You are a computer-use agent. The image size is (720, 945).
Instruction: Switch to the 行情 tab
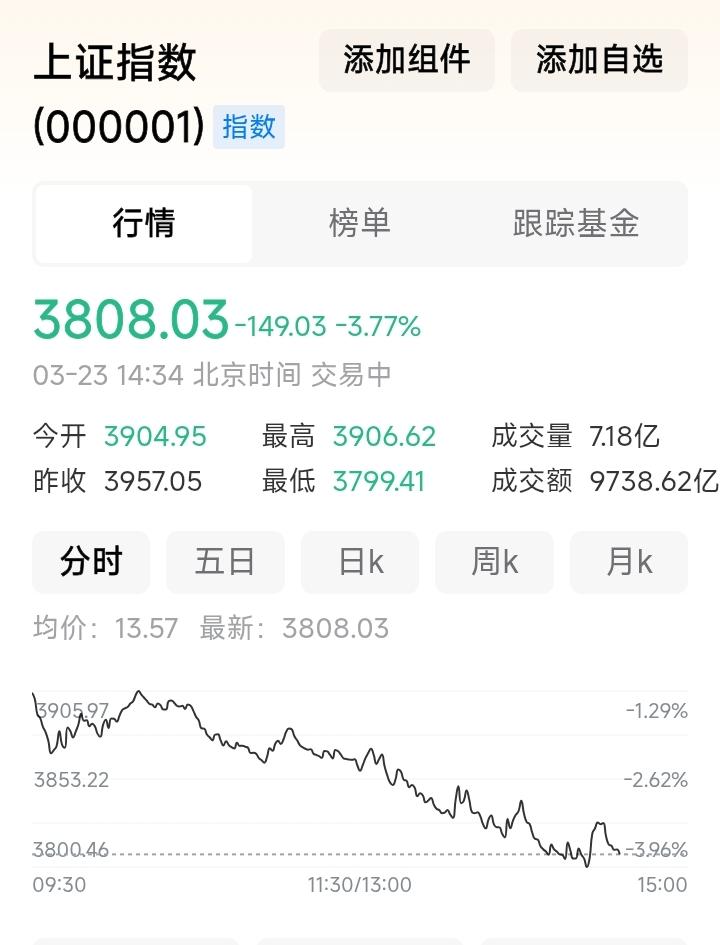(x=143, y=223)
